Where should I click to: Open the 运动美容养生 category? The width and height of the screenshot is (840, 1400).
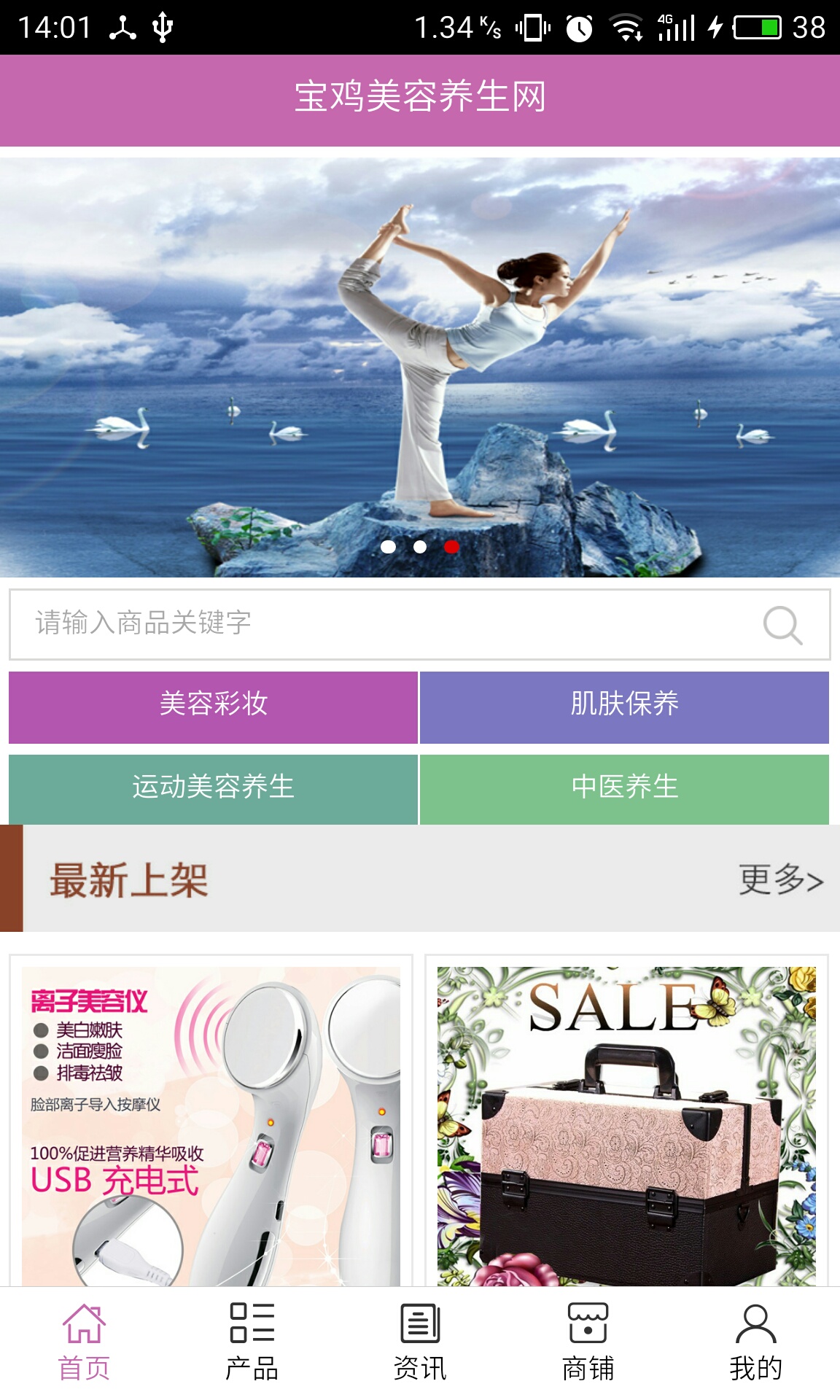(213, 787)
